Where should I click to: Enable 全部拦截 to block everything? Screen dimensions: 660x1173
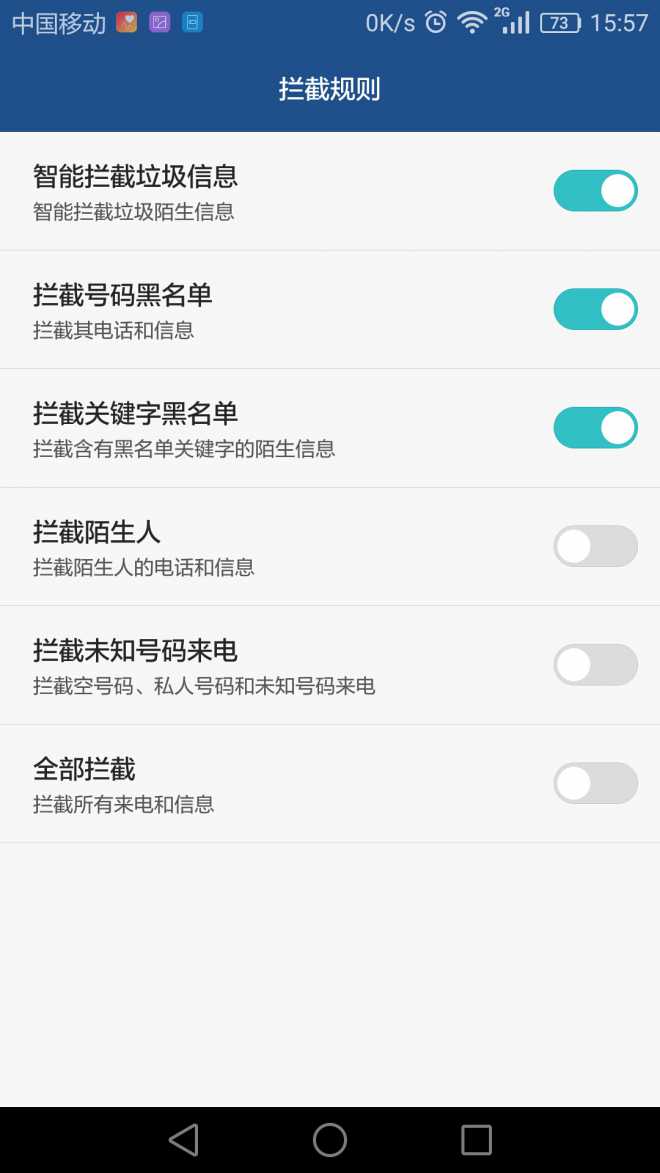[x=595, y=783]
